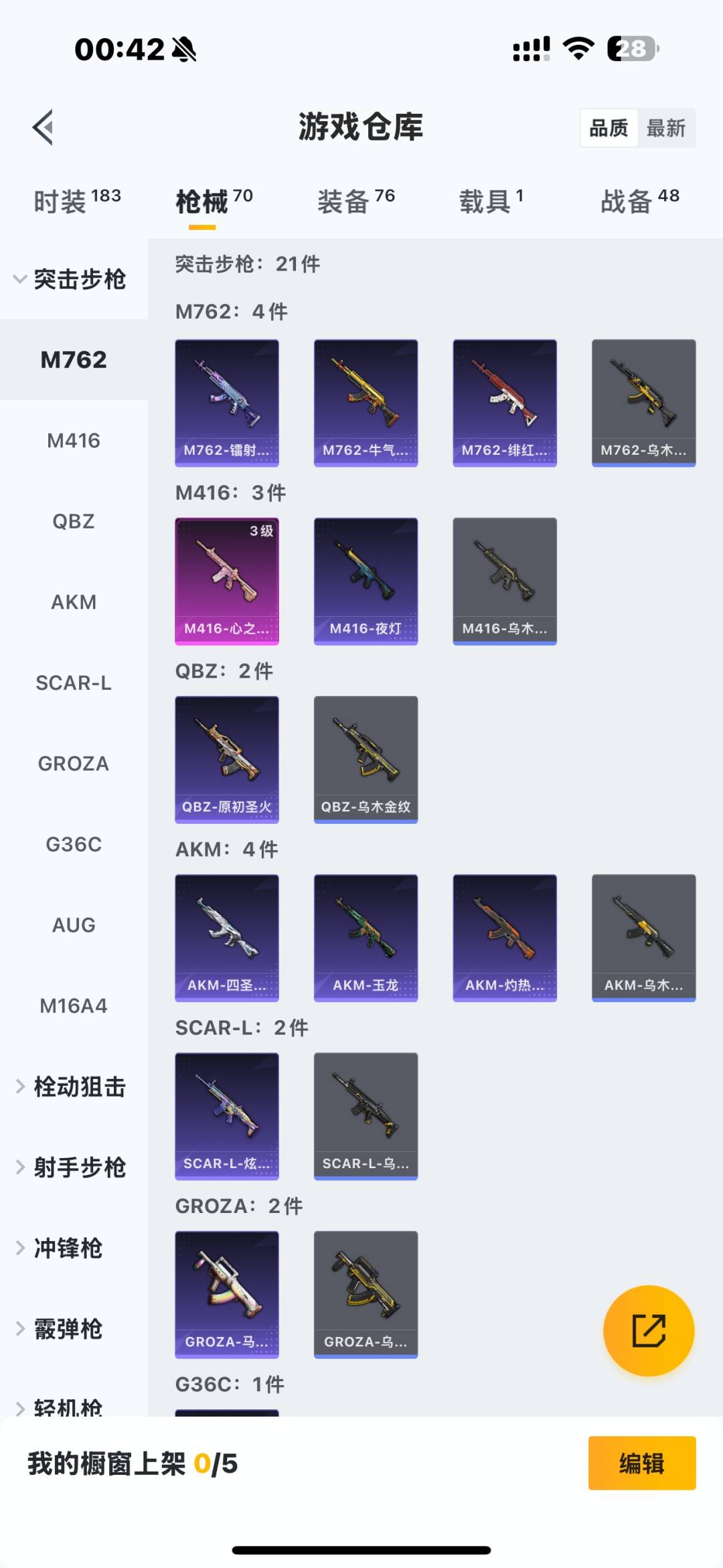Open the M416-心之 pink skin card

pyautogui.click(x=227, y=581)
